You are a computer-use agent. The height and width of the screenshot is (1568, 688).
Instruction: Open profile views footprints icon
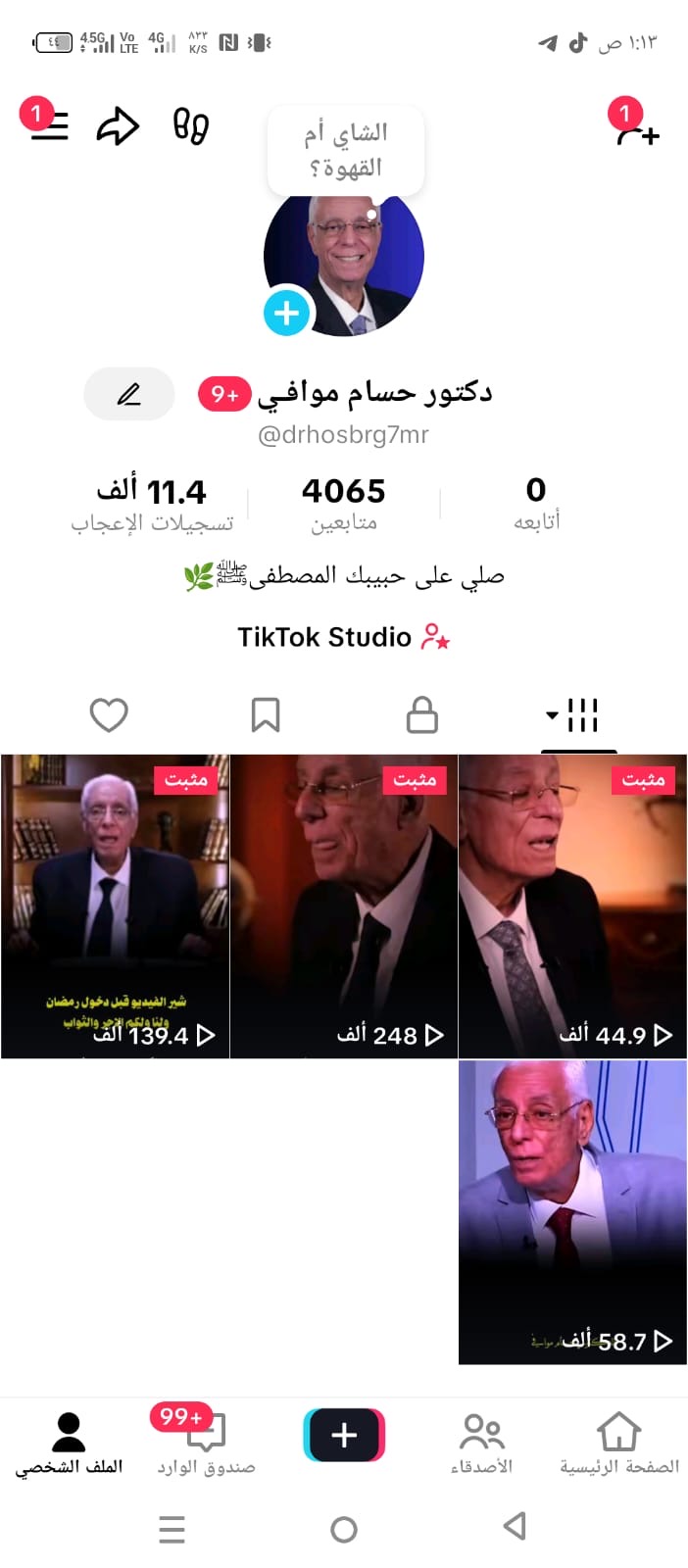tap(190, 125)
